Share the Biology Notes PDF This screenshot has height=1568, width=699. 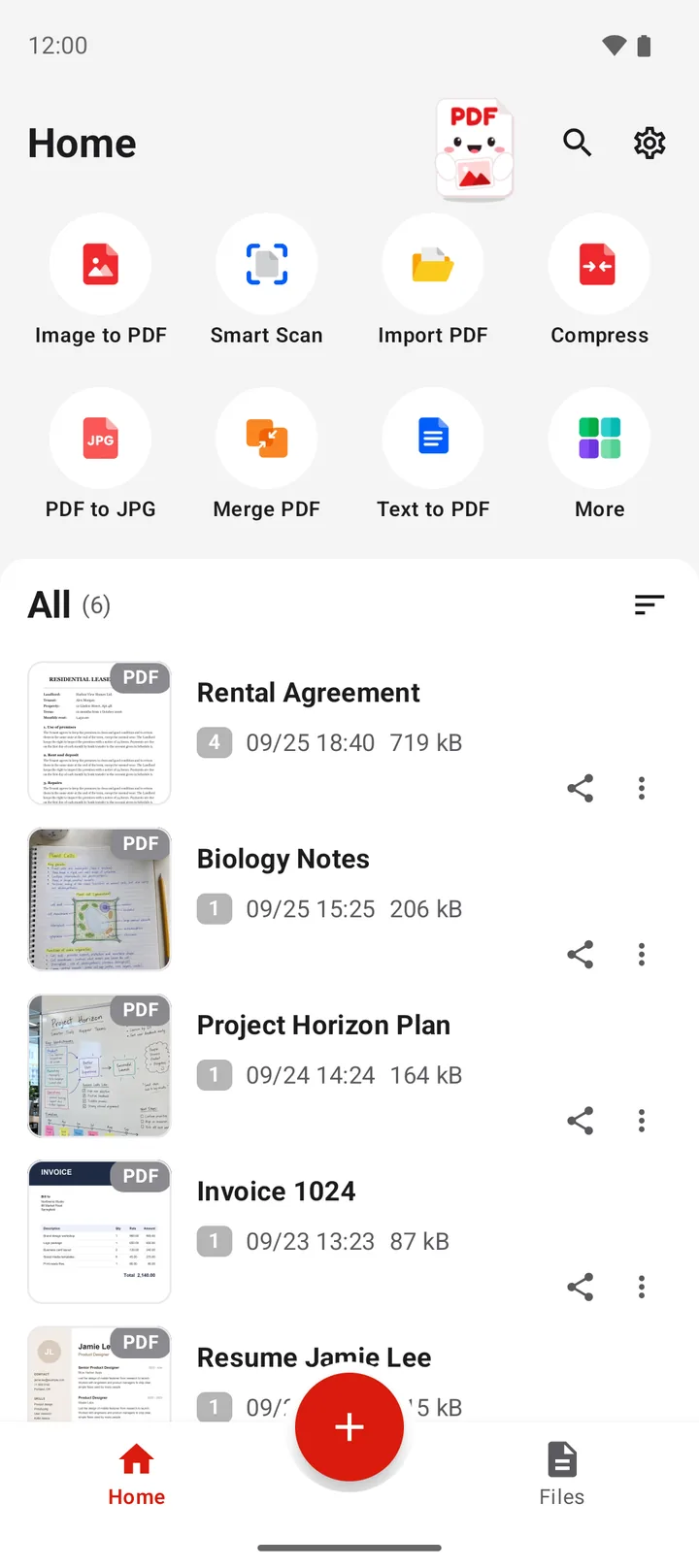pos(581,955)
